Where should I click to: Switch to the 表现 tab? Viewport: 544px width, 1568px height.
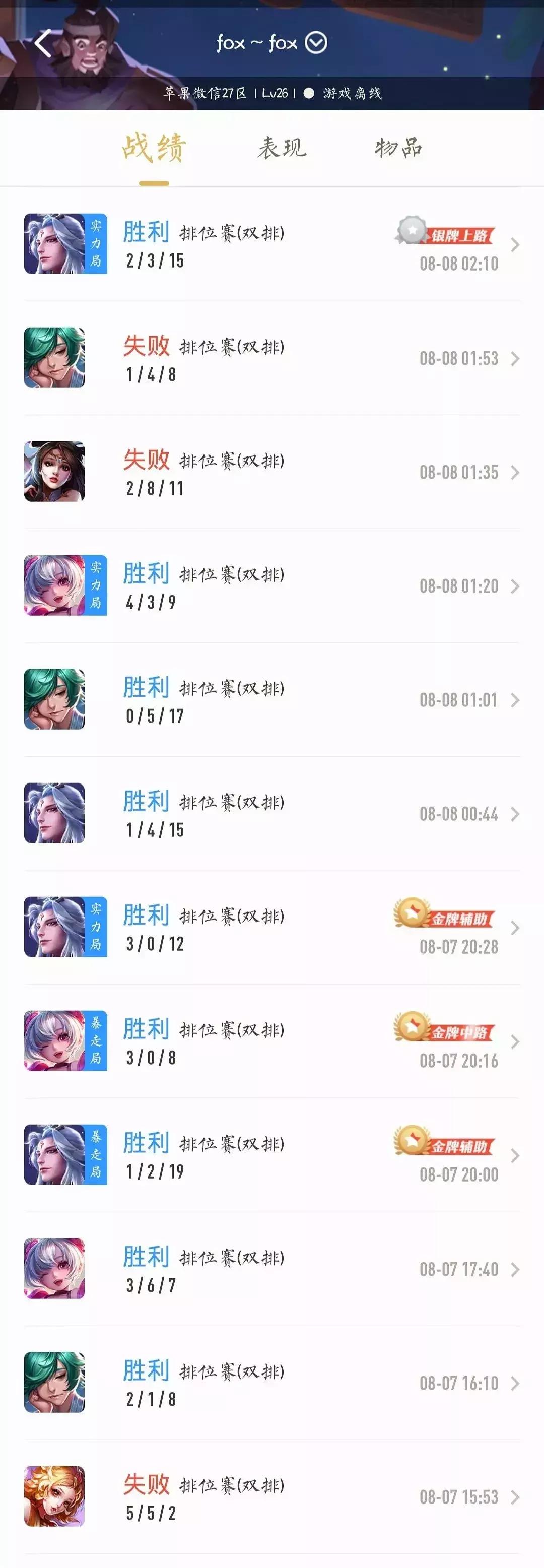point(283,148)
